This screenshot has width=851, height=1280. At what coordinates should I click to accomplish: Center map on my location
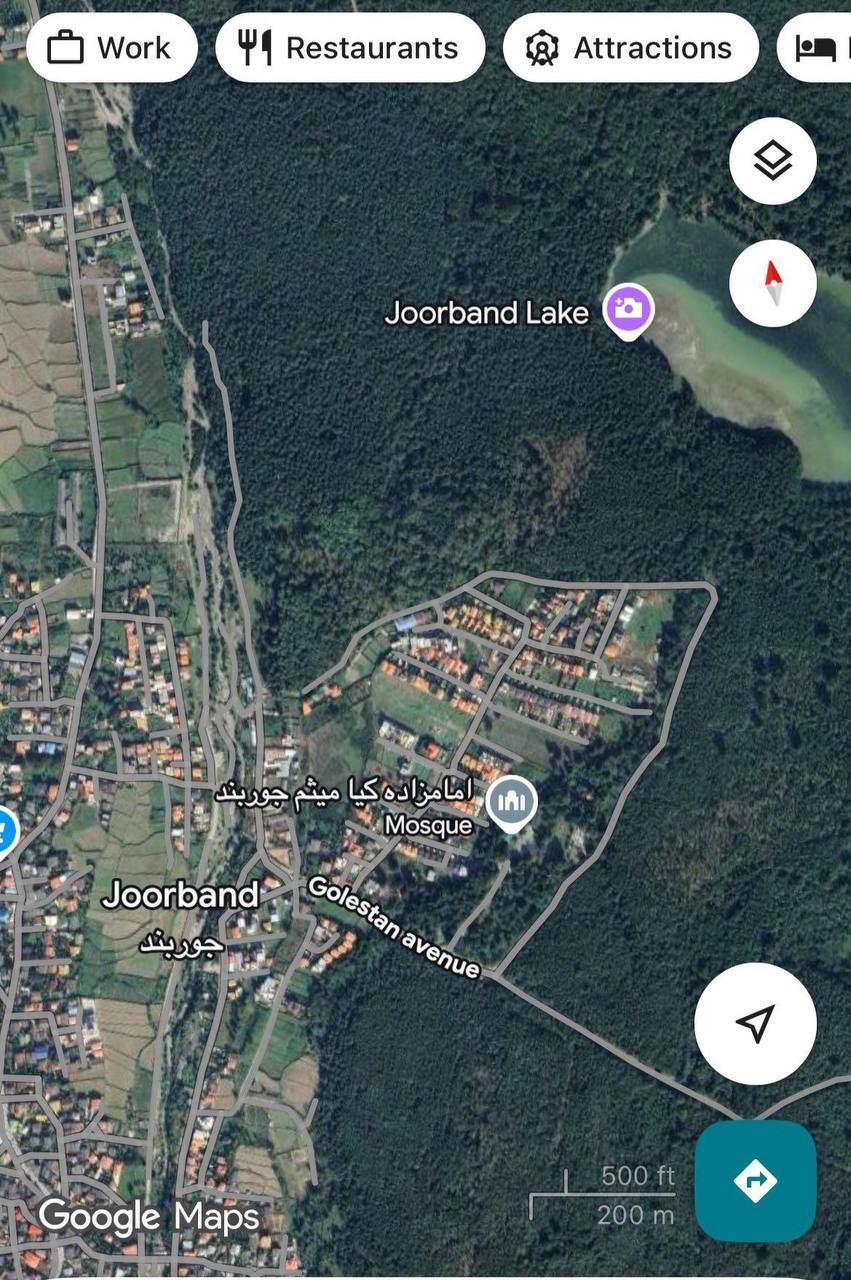[x=755, y=1023]
